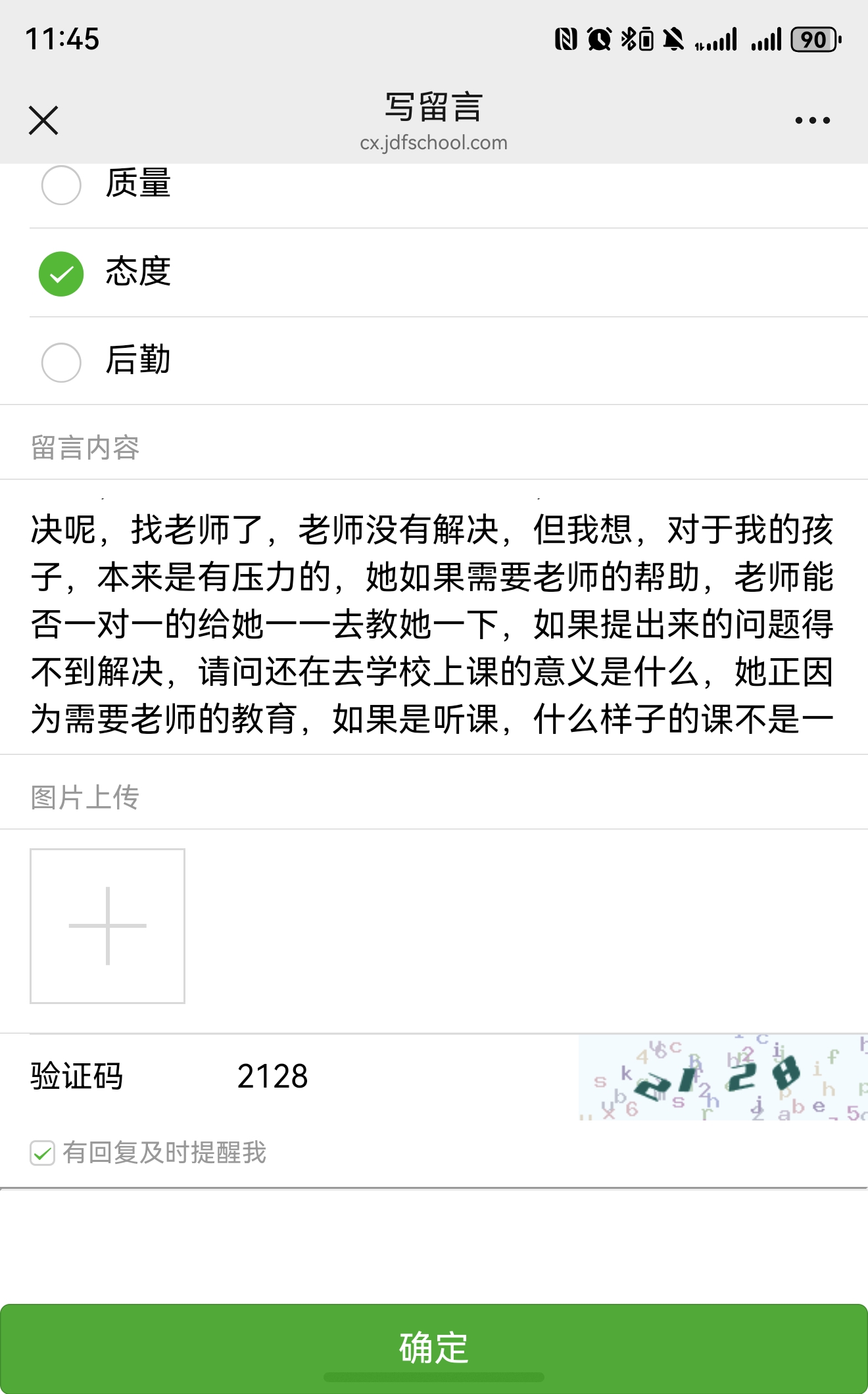Select the 态度 radio option
The width and height of the screenshot is (868, 1394).
[x=61, y=274]
